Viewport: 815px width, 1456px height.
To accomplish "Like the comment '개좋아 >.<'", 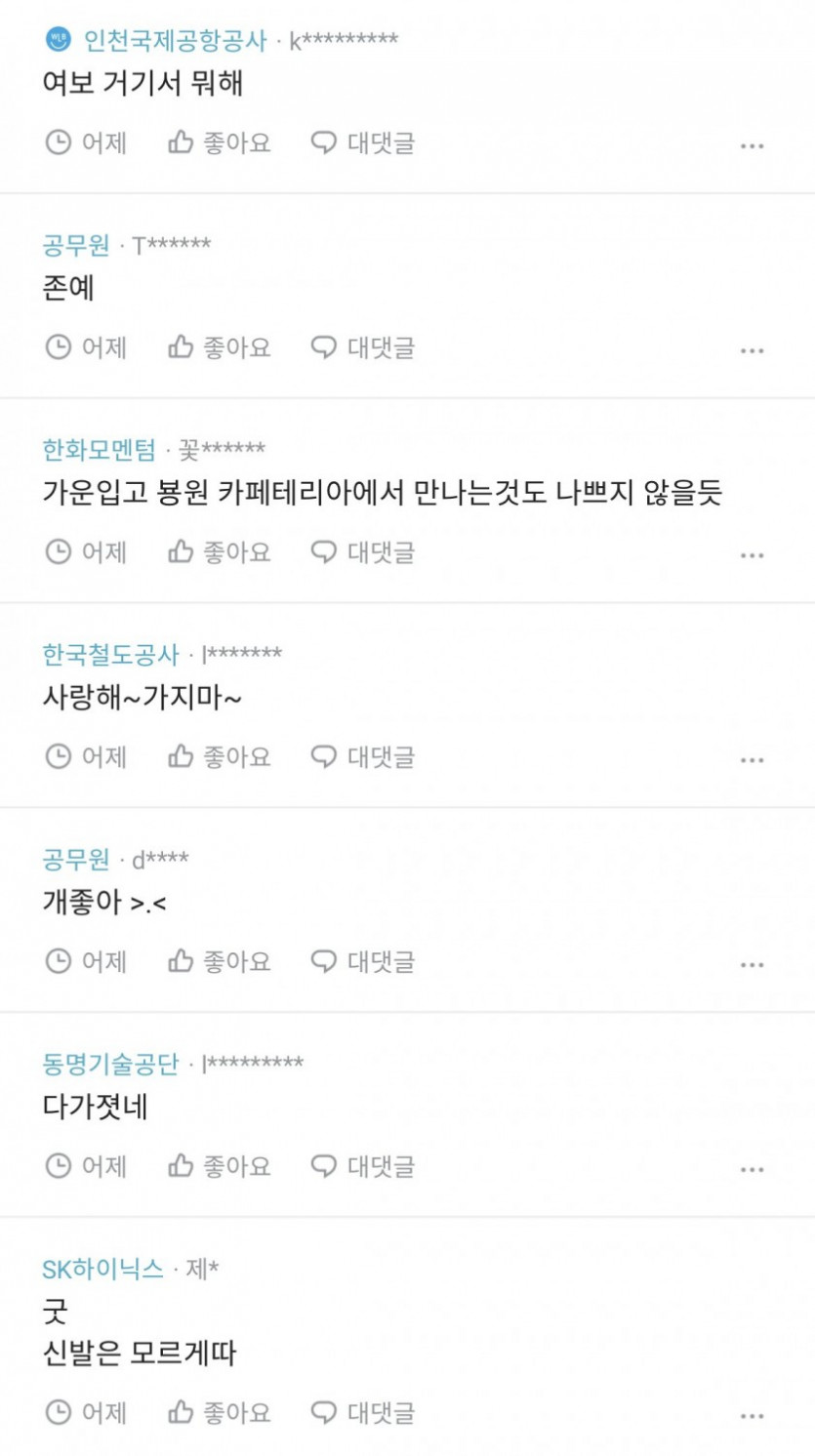I will (x=220, y=962).
